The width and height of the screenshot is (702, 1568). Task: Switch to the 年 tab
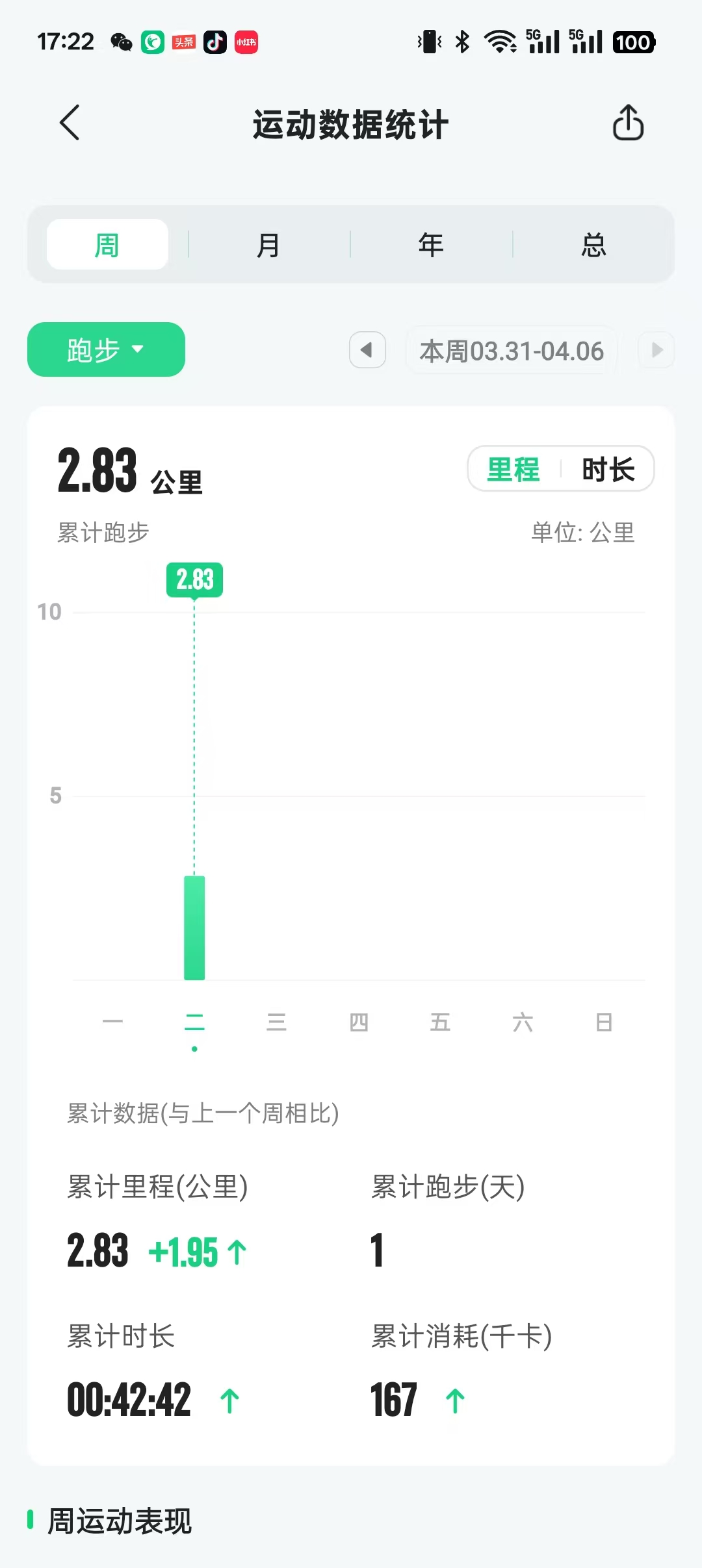(431, 245)
